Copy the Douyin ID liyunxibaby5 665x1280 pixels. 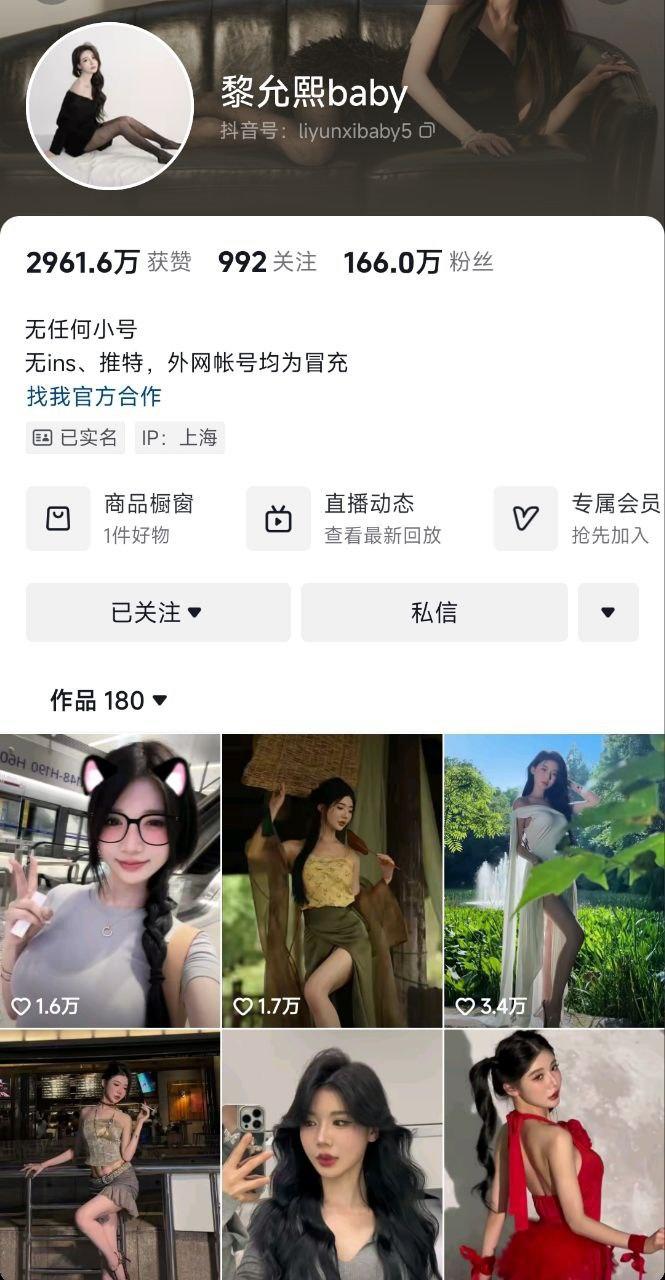pyautogui.click(x=427, y=131)
